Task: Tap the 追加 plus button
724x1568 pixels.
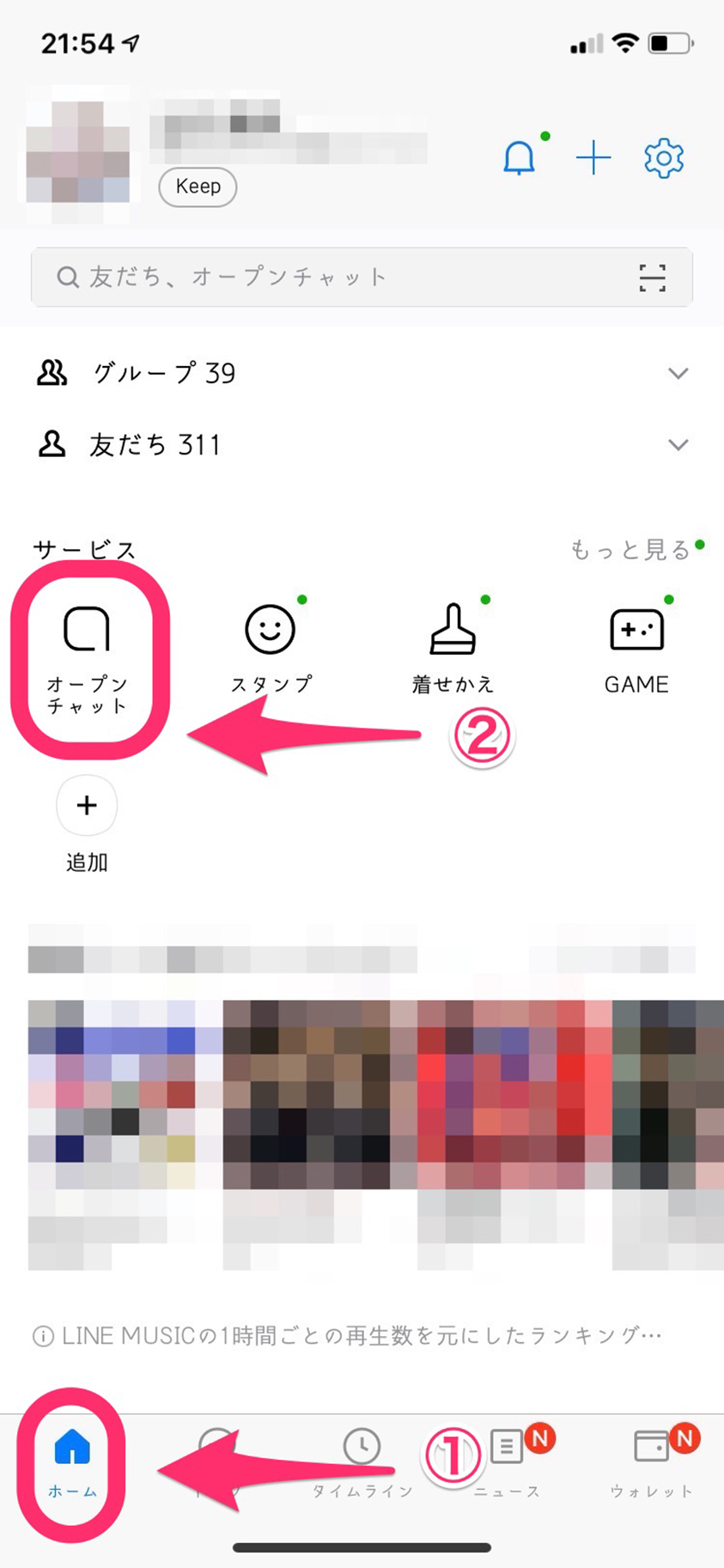Action: pyautogui.click(x=87, y=806)
